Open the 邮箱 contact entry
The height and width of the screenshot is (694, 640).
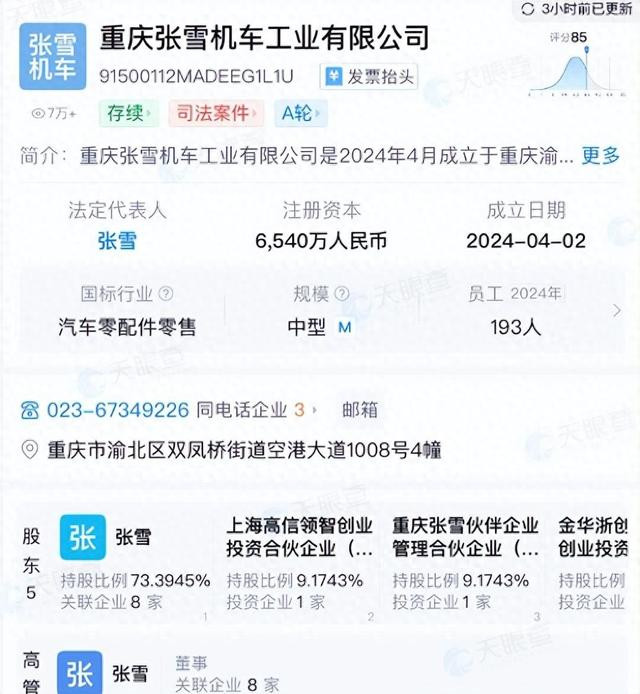pos(360,409)
